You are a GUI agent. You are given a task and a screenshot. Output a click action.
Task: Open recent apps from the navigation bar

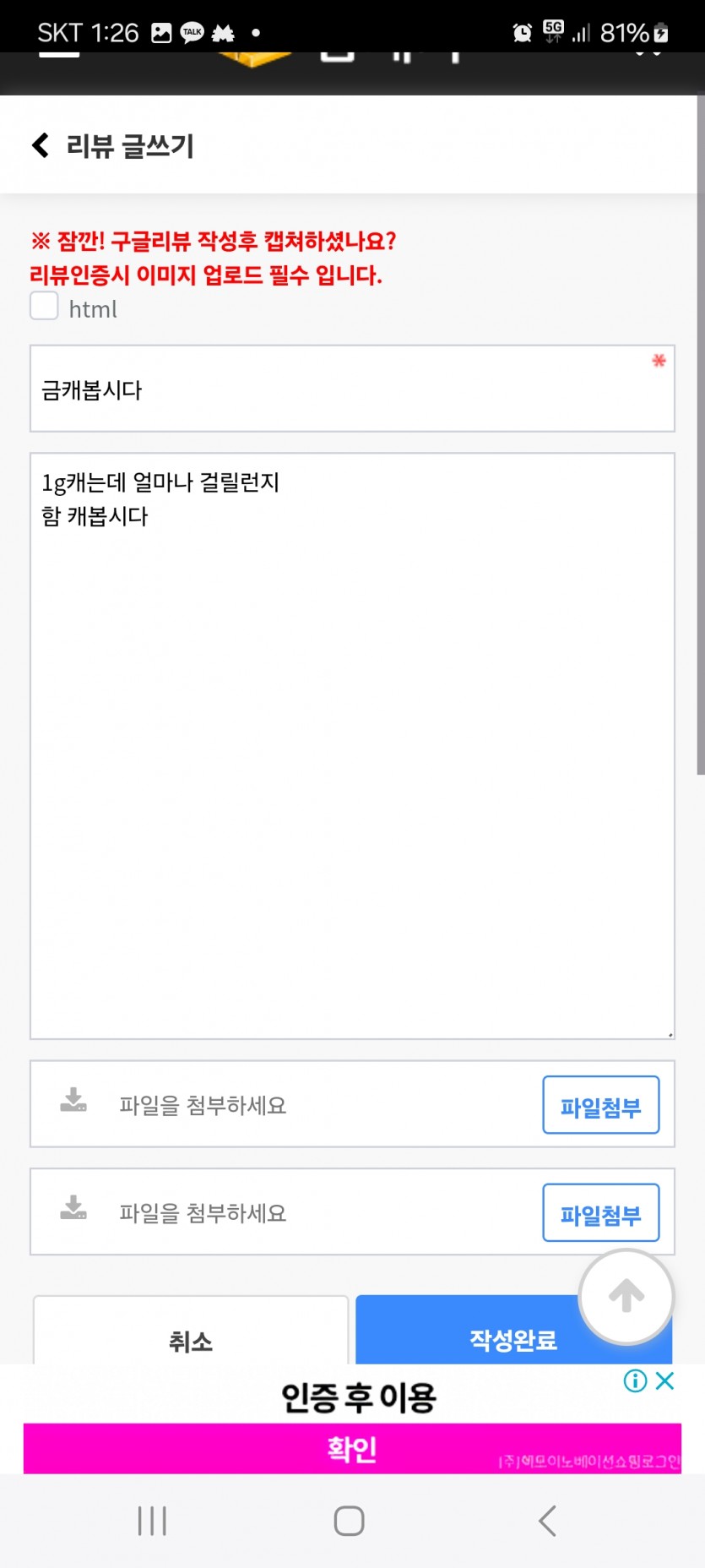coord(152,1521)
